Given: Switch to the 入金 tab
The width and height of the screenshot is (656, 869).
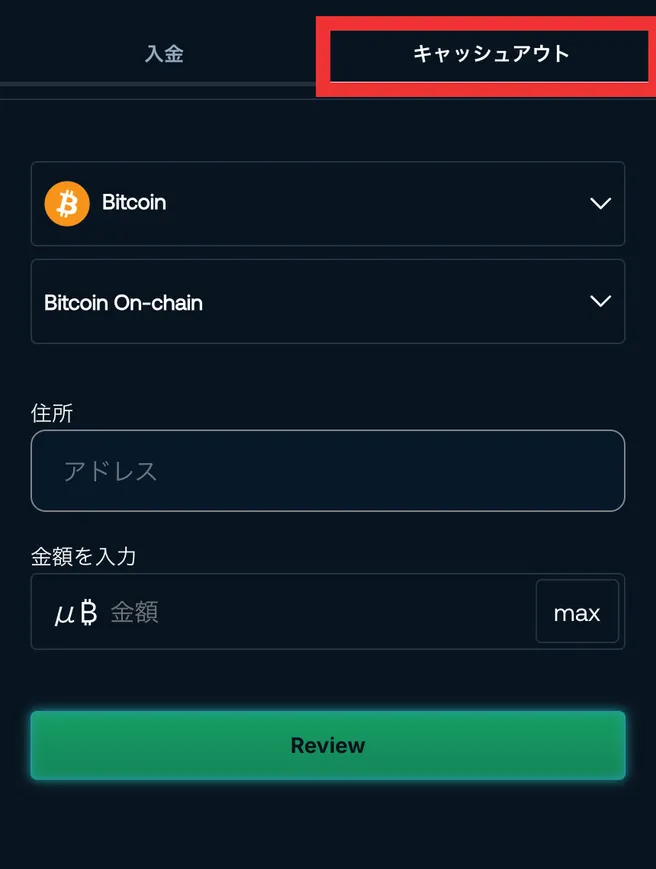Looking at the screenshot, I should click(x=164, y=54).
